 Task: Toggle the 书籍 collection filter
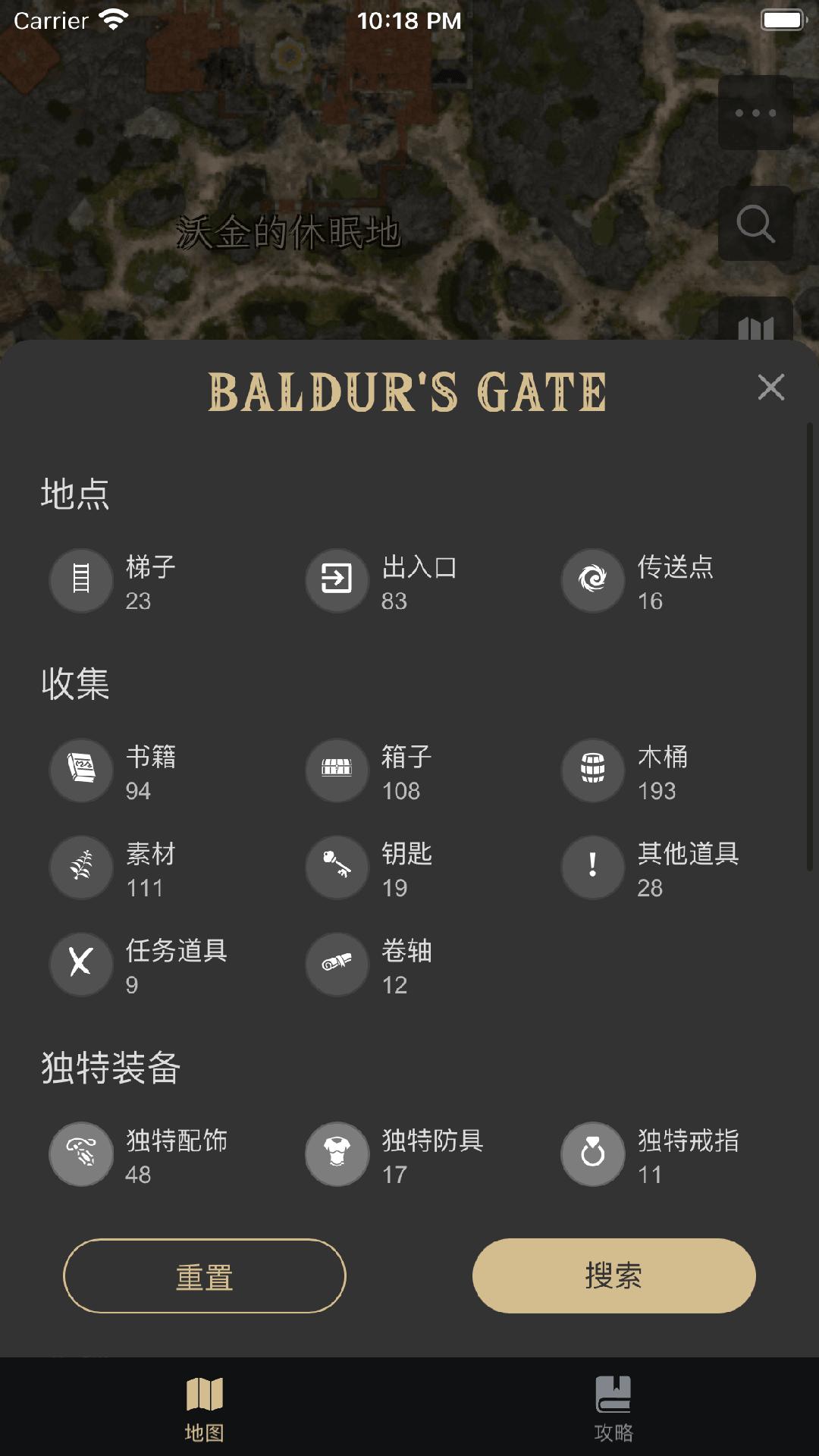pos(82,770)
